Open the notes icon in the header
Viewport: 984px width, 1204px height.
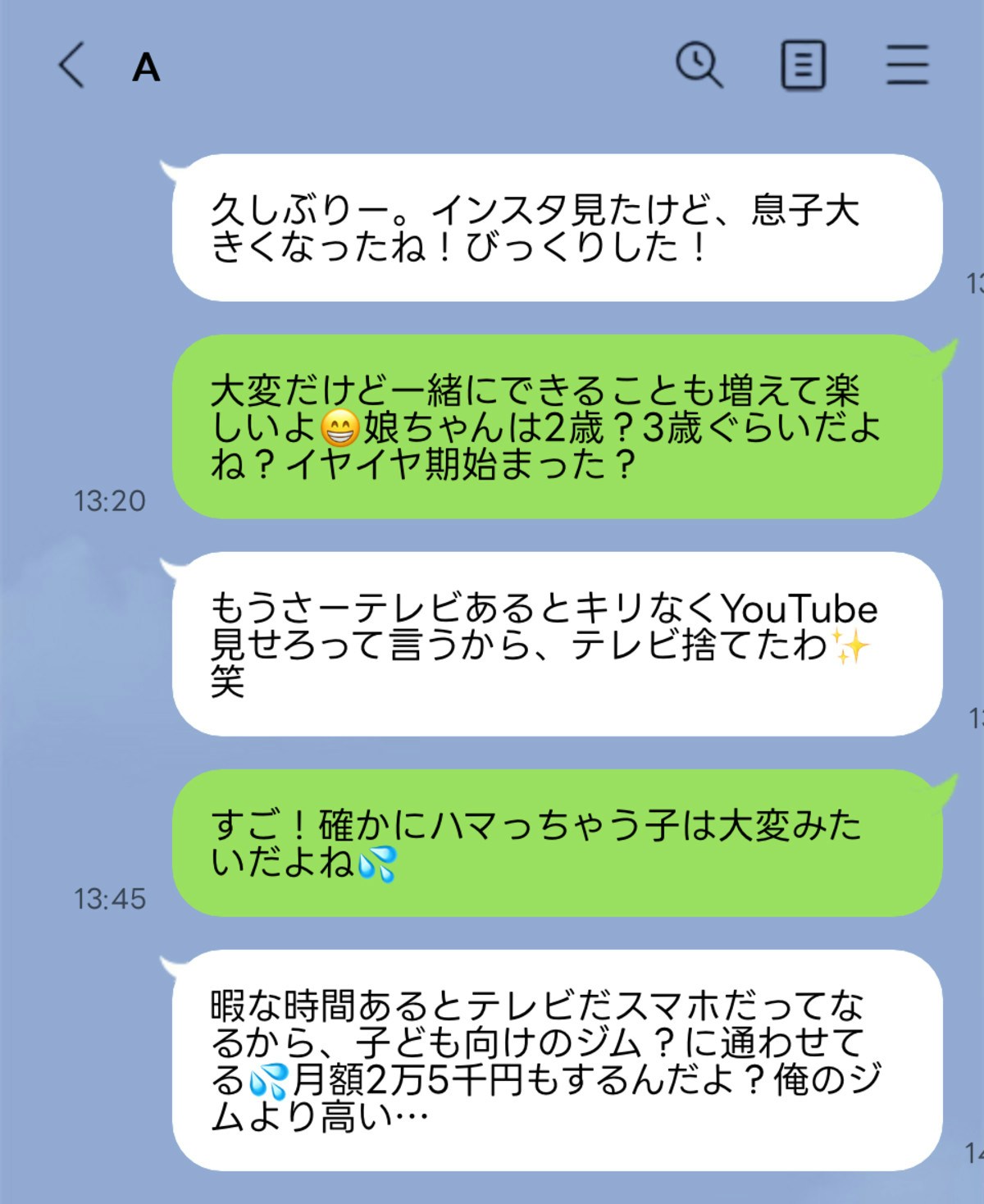(x=802, y=65)
